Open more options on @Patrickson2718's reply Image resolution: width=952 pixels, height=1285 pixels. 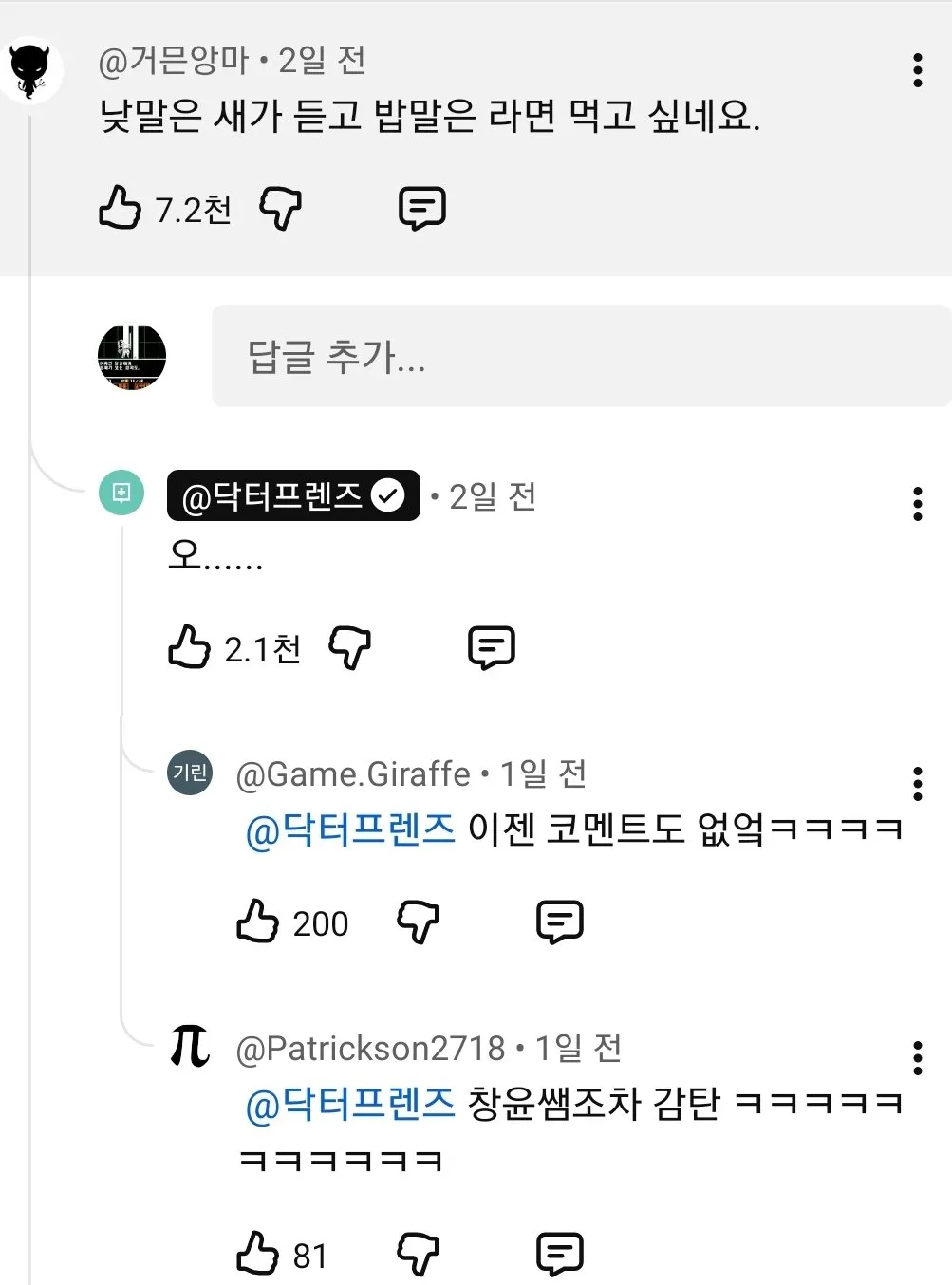(x=917, y=1057)
